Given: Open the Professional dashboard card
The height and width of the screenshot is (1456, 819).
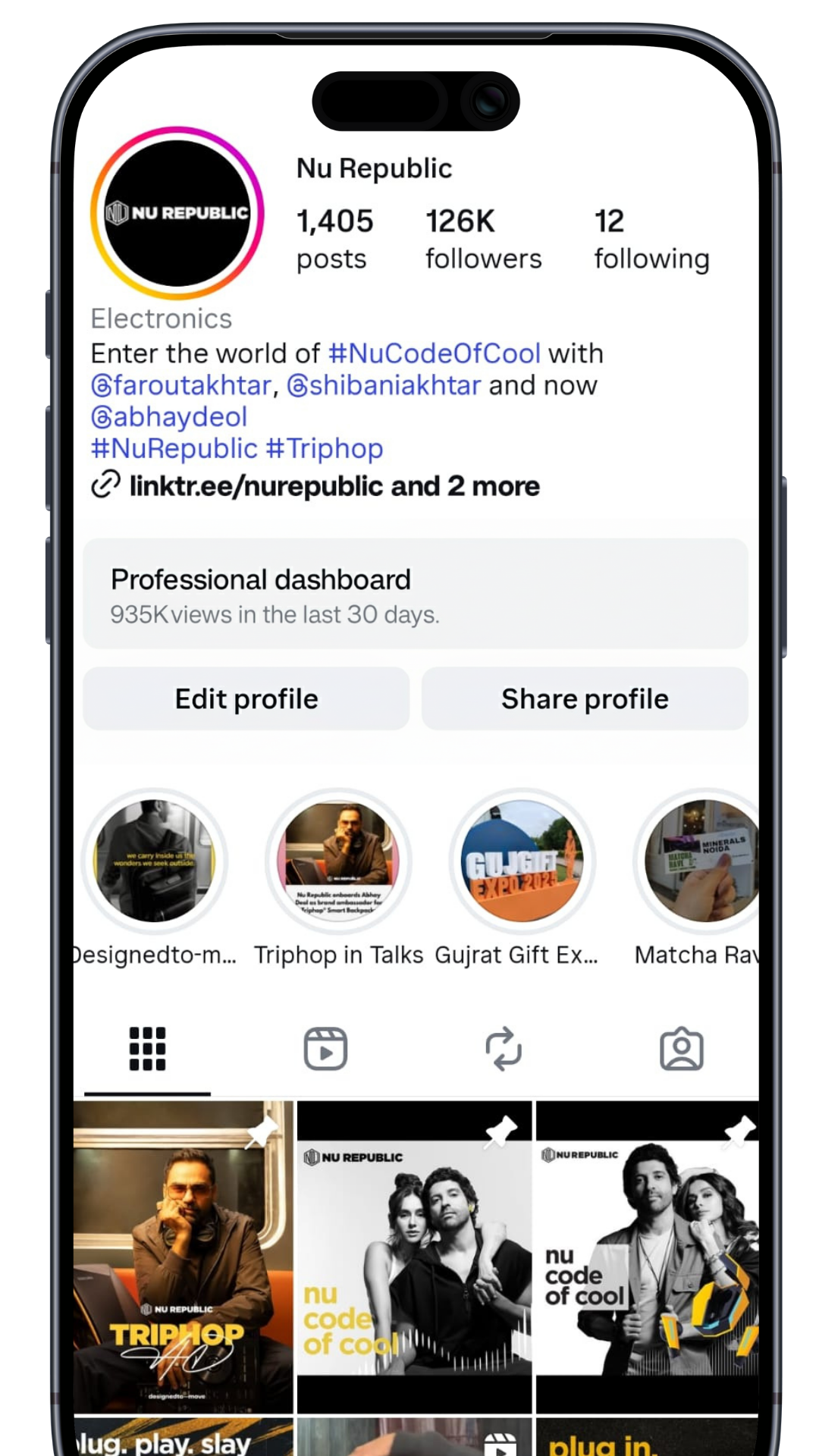Looking at the screenshot, I should point(415,594).
